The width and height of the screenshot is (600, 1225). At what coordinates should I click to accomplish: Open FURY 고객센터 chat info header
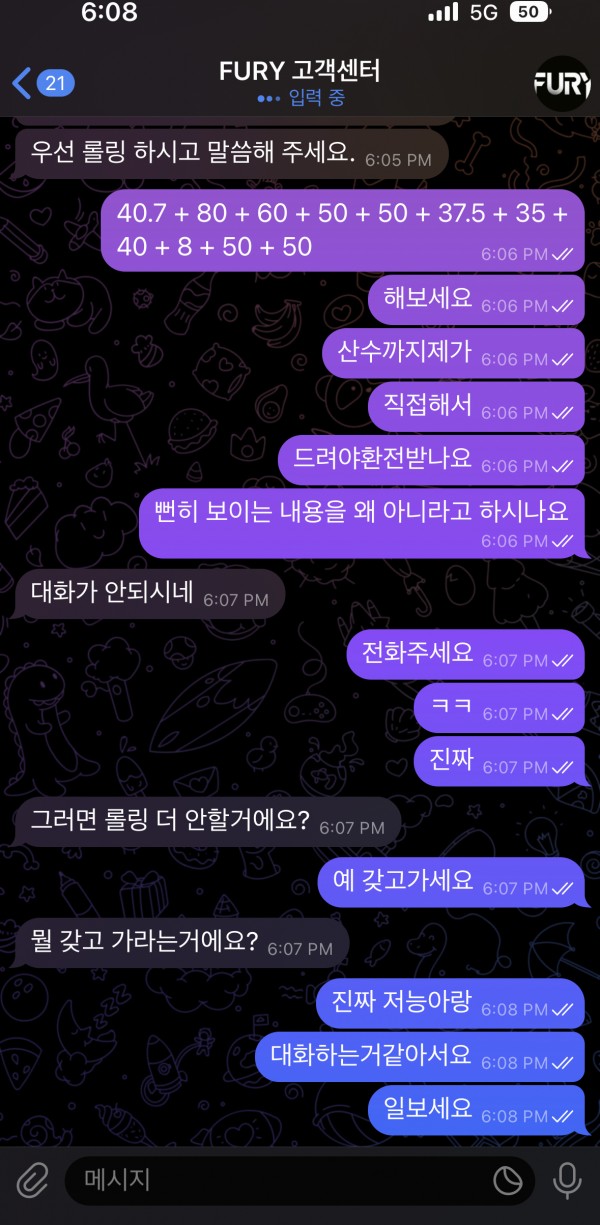tap(299, 82)
